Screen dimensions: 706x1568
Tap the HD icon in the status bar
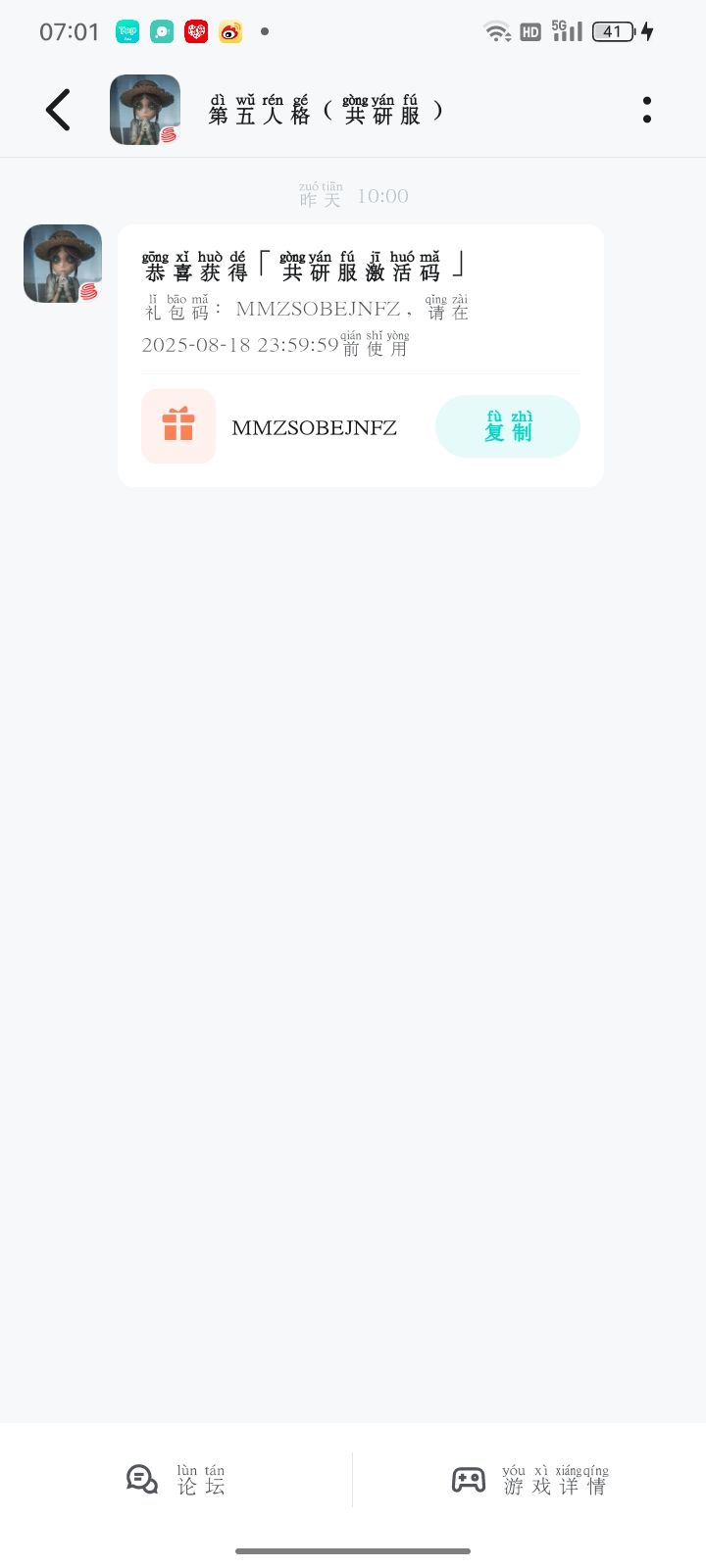[x=529, y=31]
